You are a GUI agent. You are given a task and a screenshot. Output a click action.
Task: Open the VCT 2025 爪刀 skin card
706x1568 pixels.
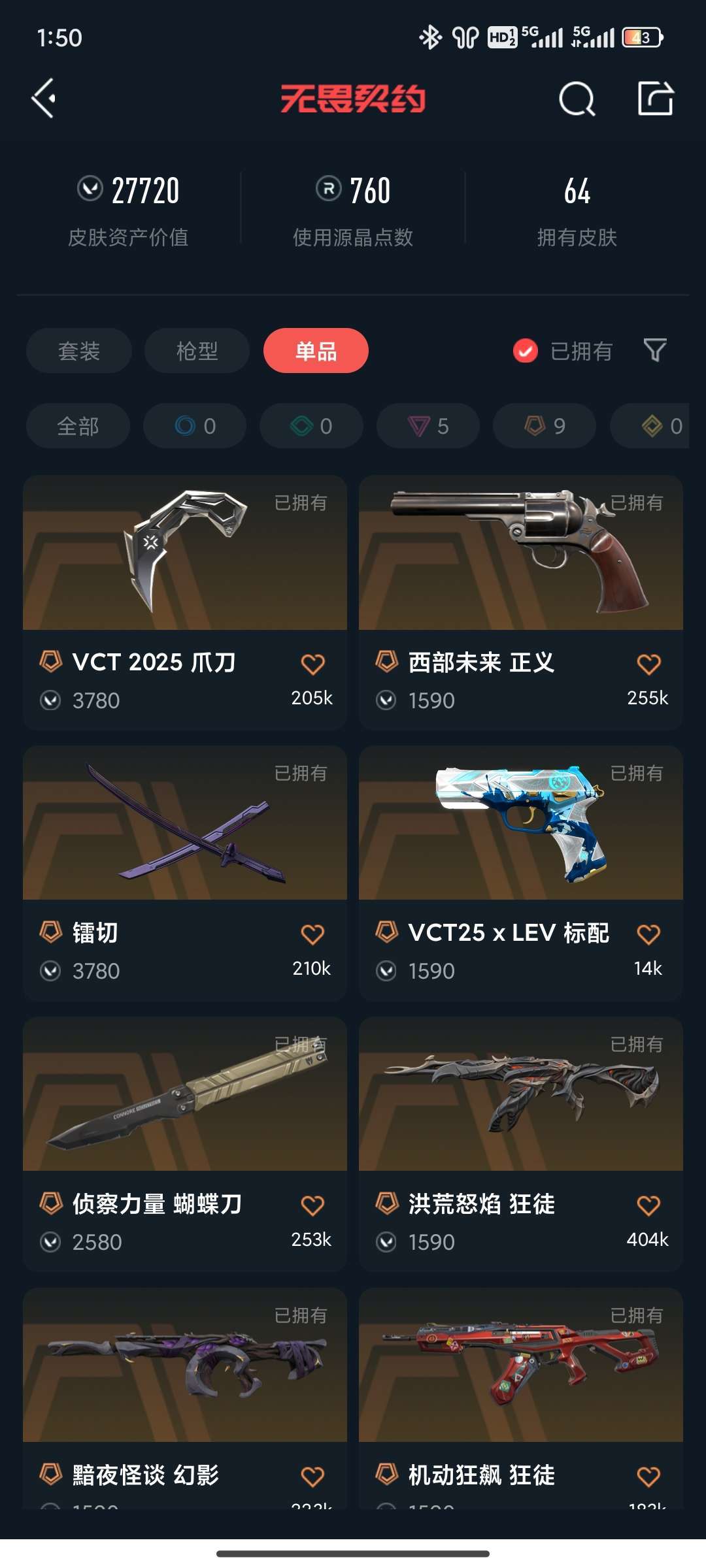click(185, 602)
